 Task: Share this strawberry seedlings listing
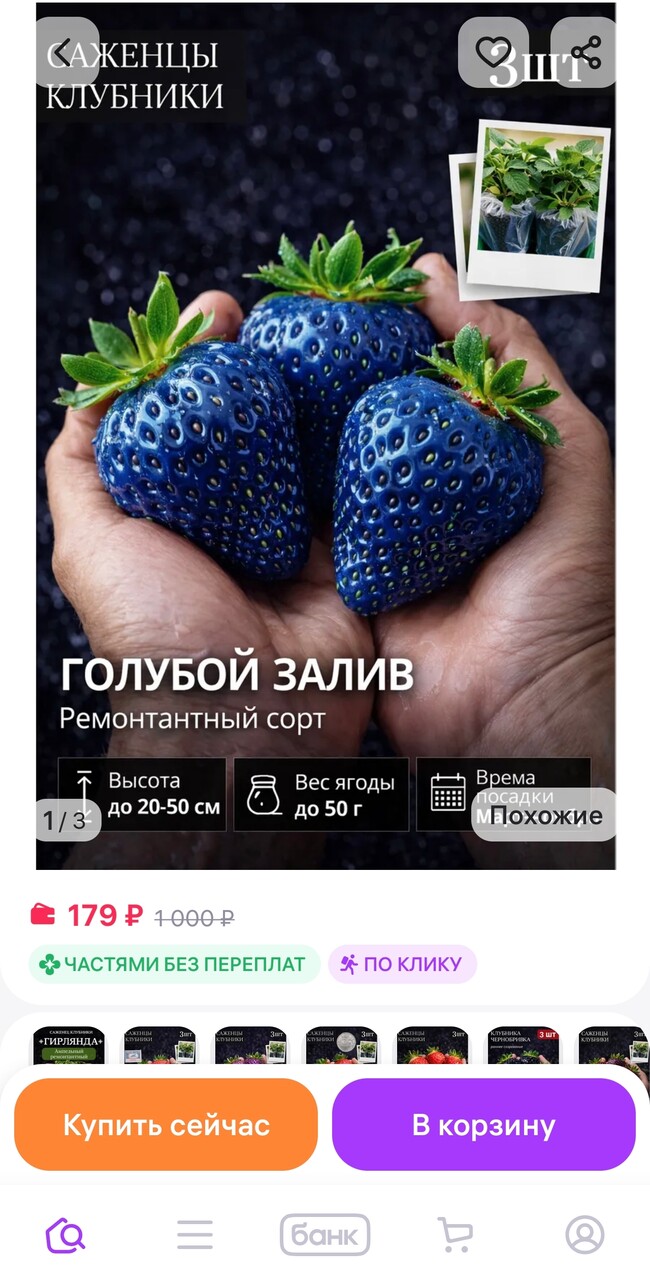(585, 52)
